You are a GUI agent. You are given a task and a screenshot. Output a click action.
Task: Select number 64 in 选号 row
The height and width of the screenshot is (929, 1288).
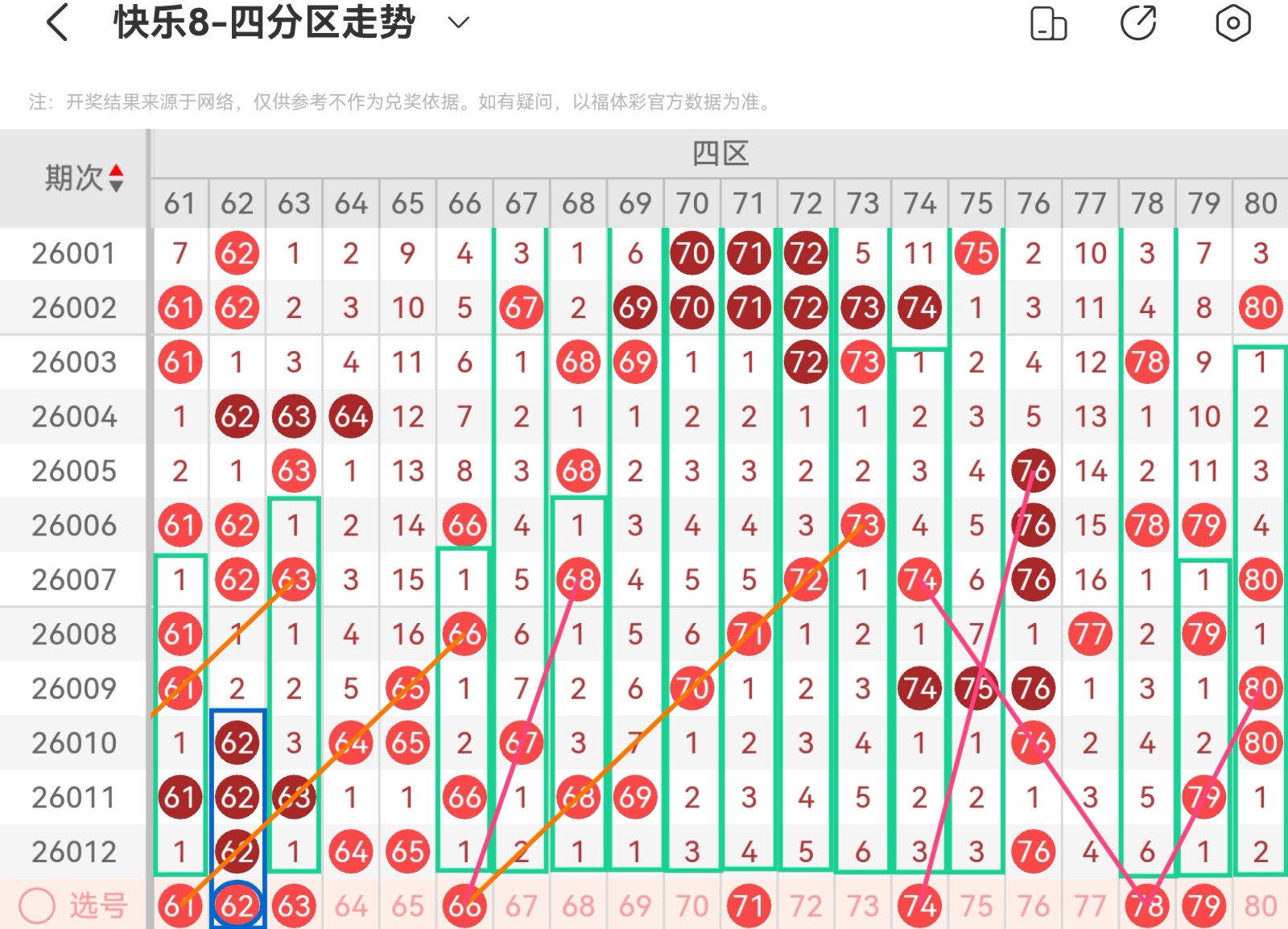(351, 906)
